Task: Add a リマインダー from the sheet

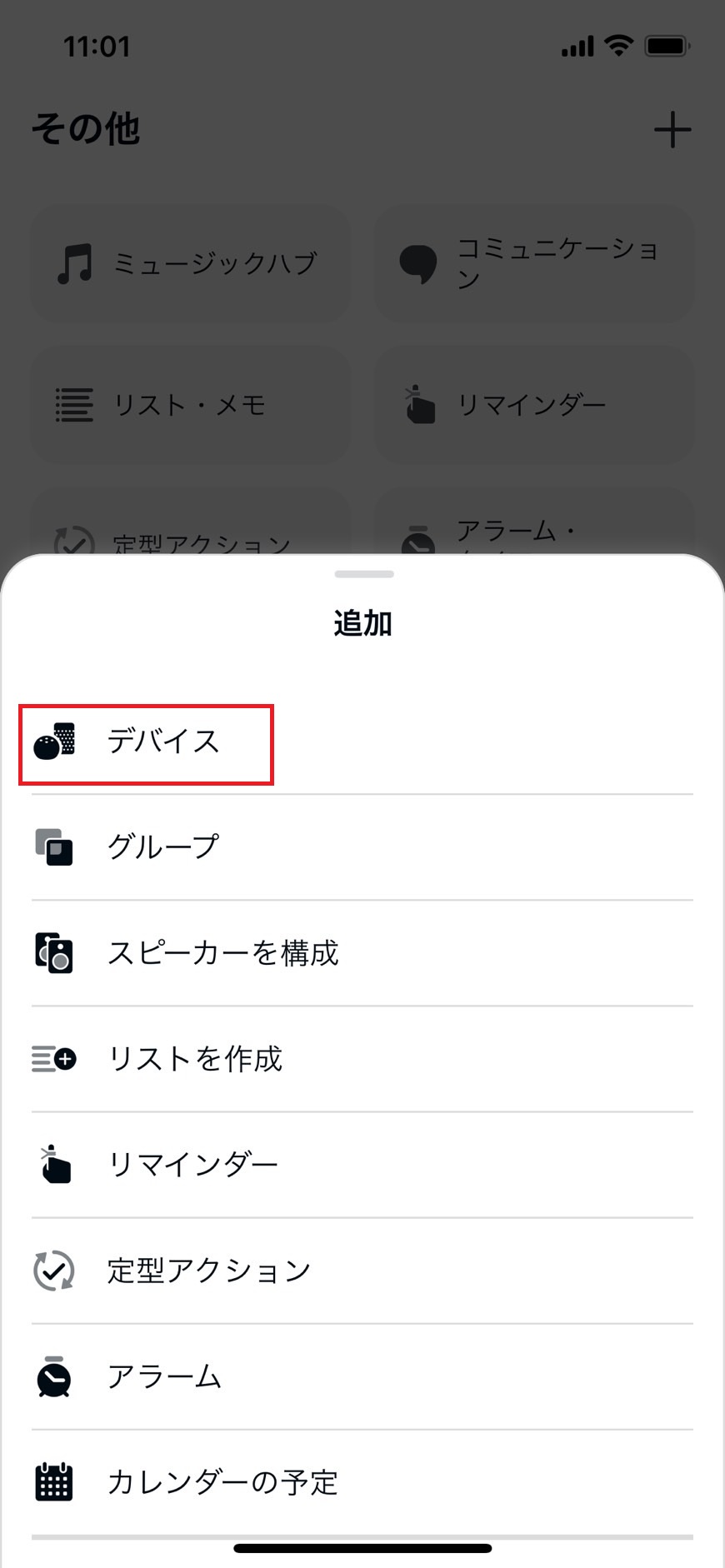Action: coord(192,1165)
